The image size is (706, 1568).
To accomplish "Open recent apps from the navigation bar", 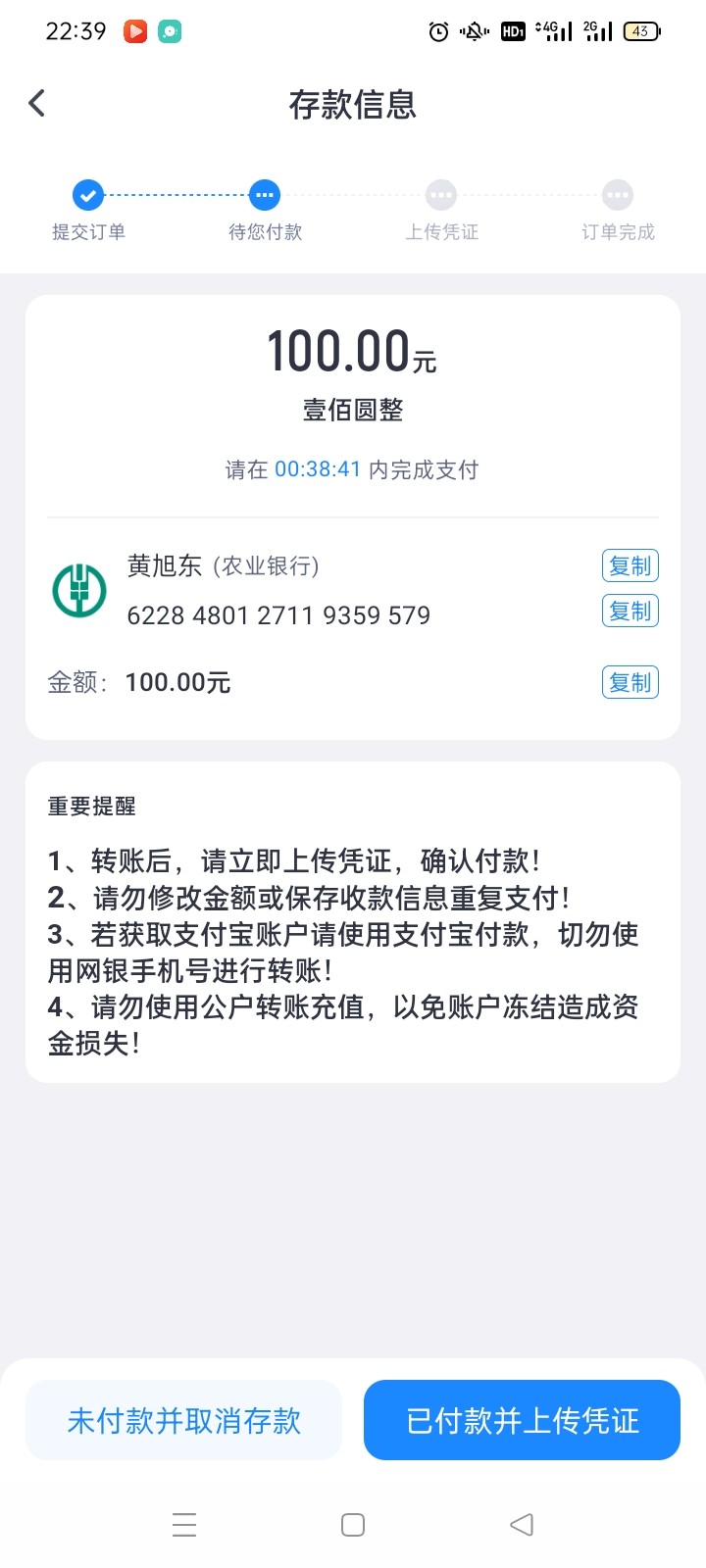I will point(184,1525).
